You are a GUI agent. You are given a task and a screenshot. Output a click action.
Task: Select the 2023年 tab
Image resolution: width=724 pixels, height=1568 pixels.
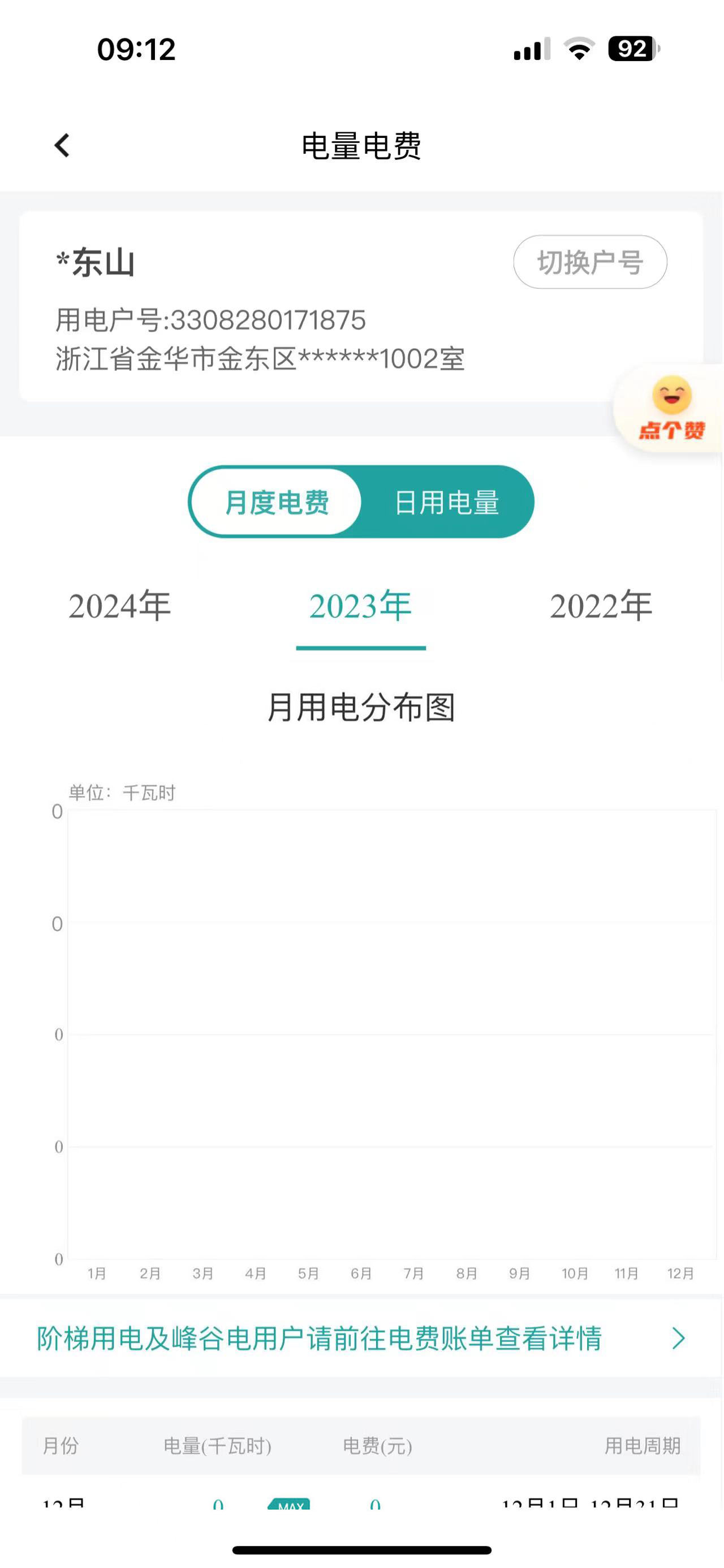click(360, 607)
